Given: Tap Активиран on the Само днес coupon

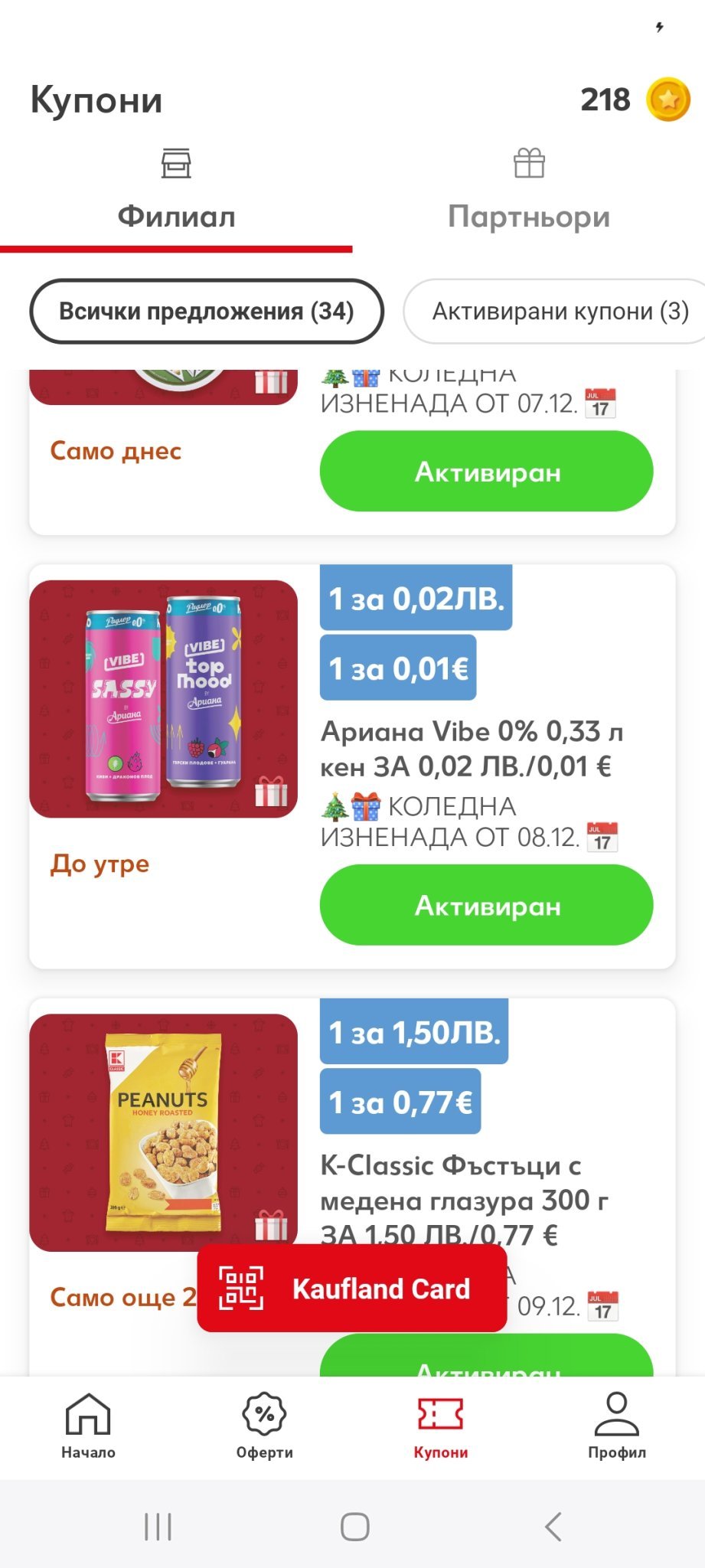Looking at the screenshot, I should click(487, 472).
